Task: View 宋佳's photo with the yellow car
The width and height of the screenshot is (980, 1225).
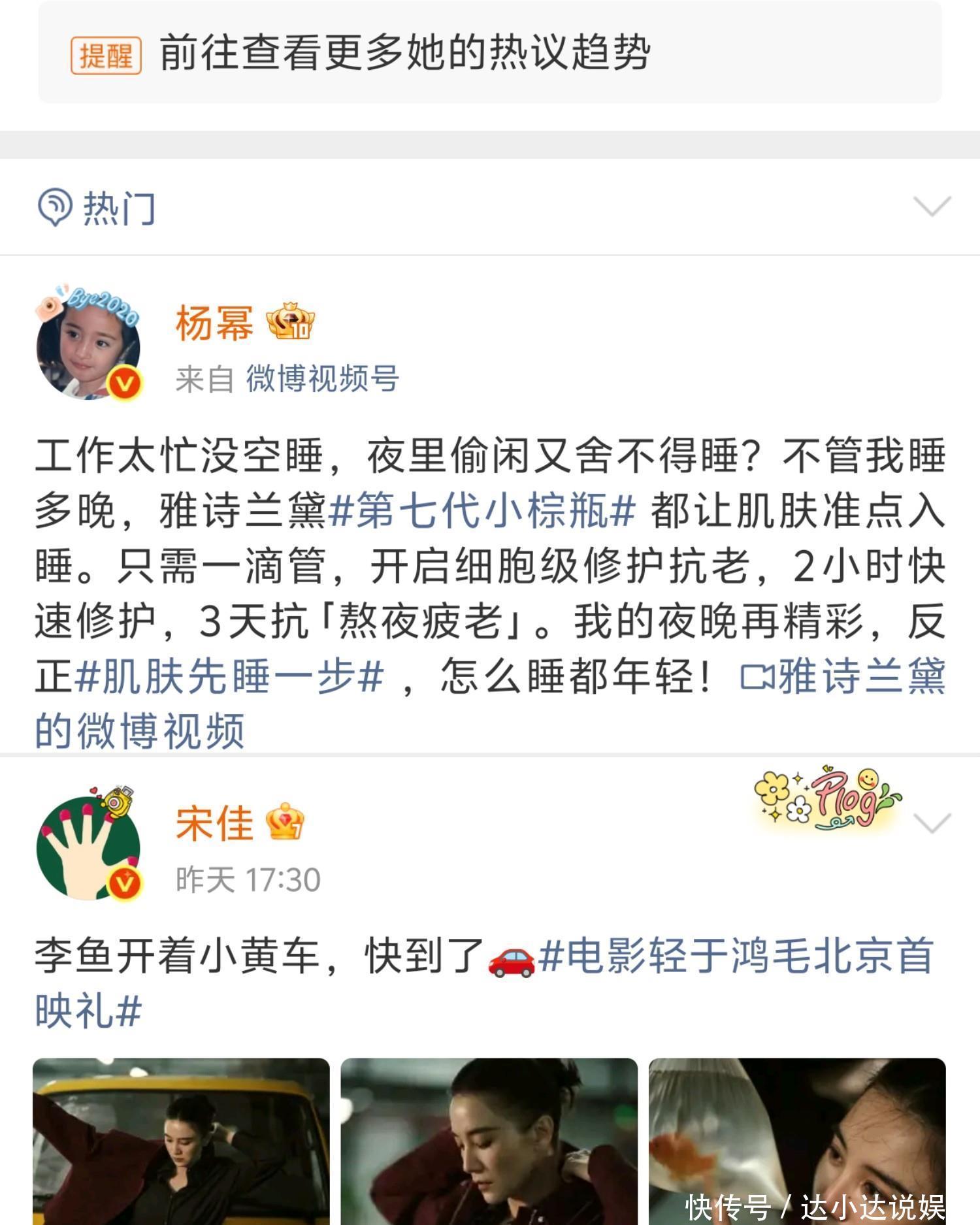Action: (181, 1140)
